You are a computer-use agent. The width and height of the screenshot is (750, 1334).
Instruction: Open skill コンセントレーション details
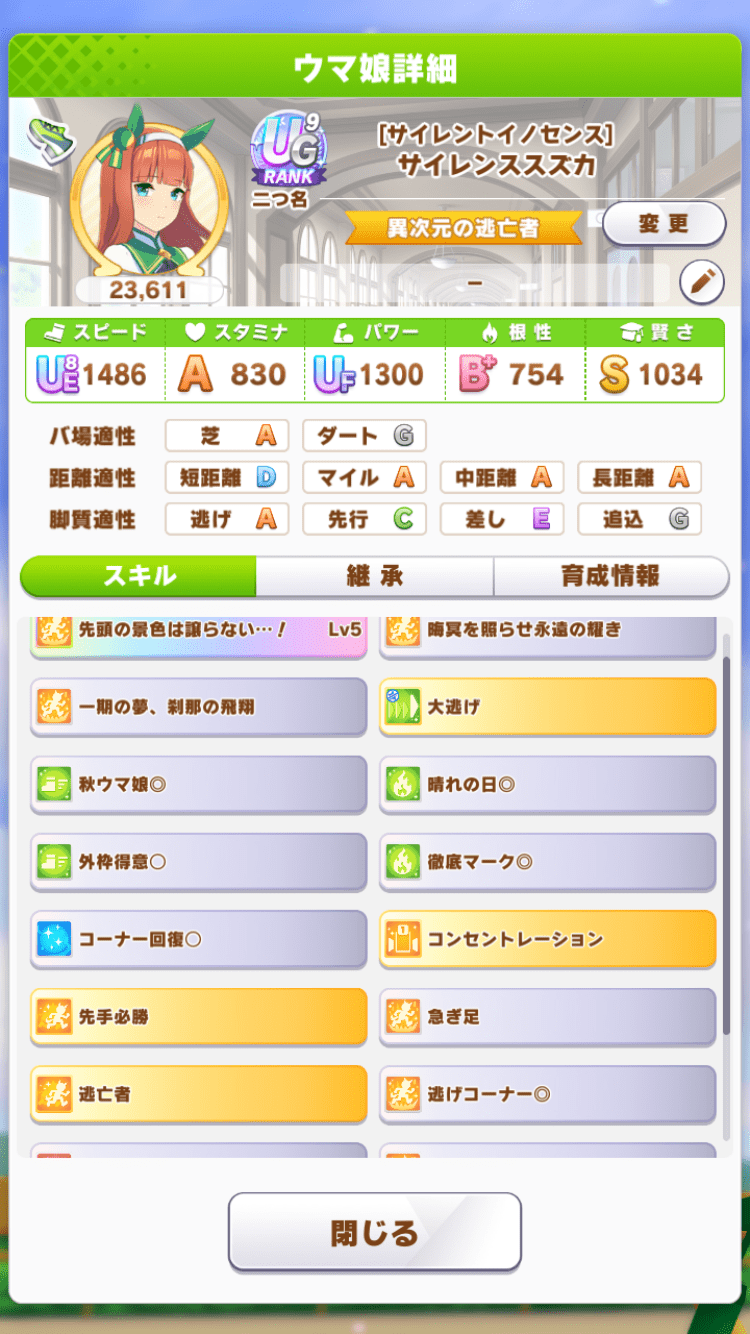tap(547, 939)
